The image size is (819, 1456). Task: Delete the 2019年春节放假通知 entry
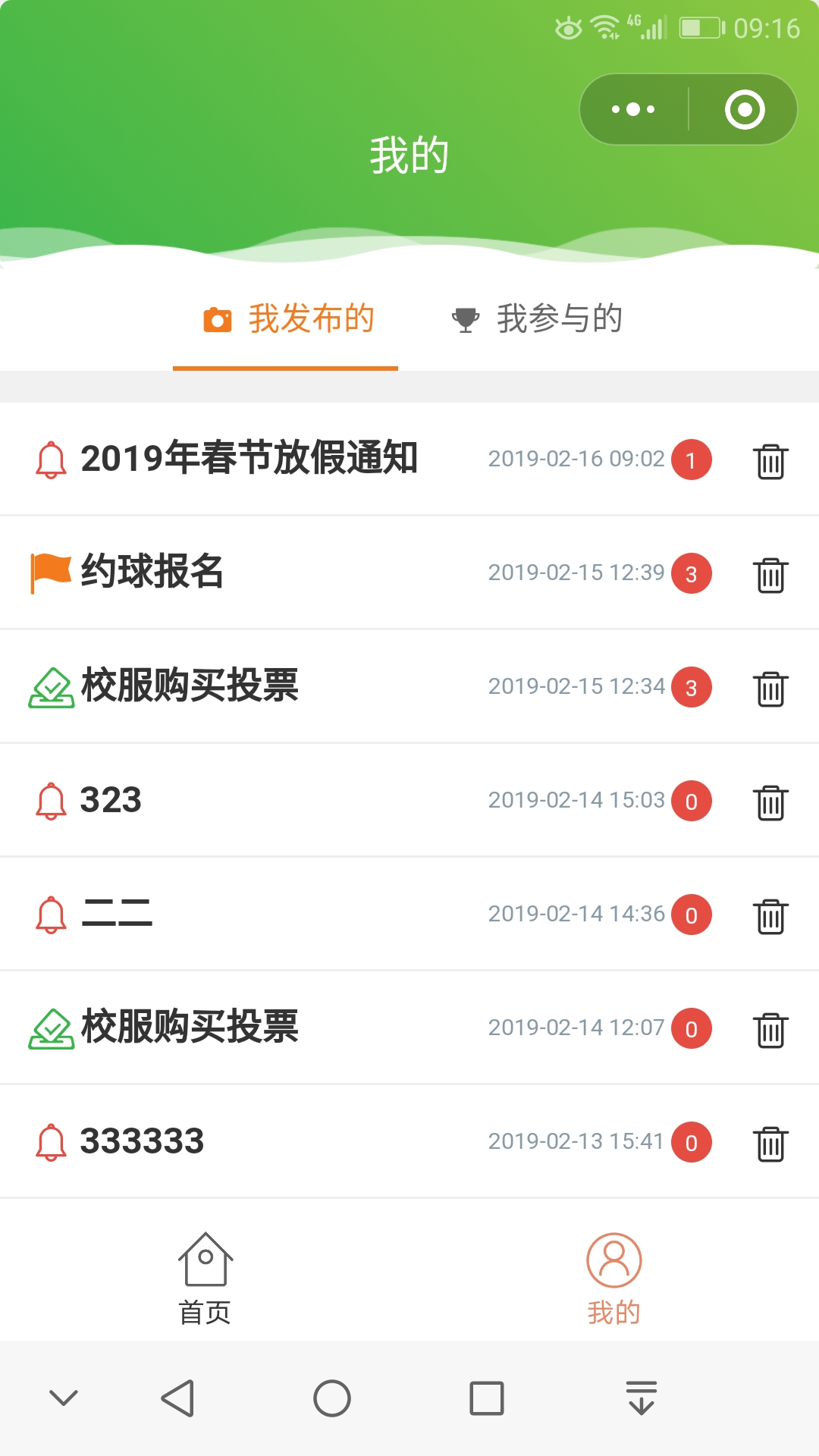click(770, 460)
